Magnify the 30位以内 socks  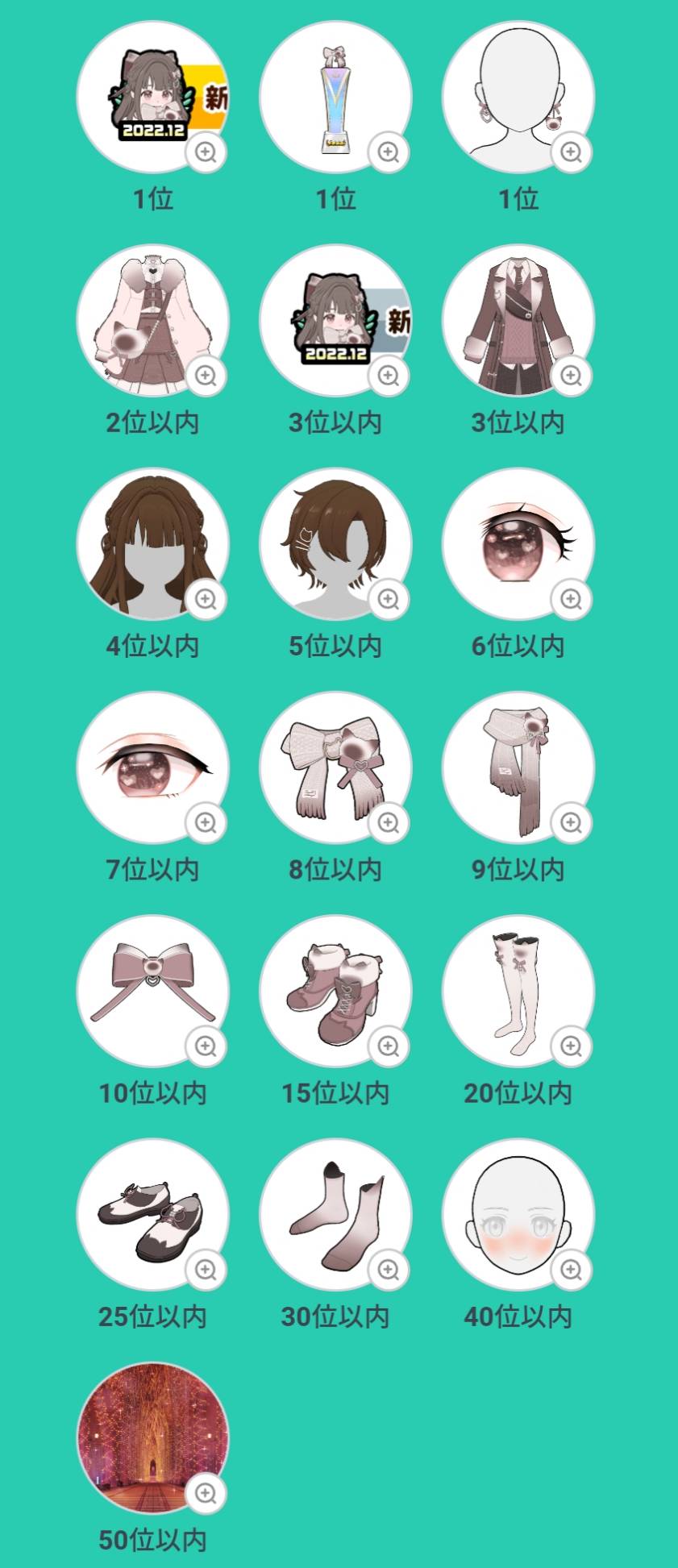coord(389,1270)
